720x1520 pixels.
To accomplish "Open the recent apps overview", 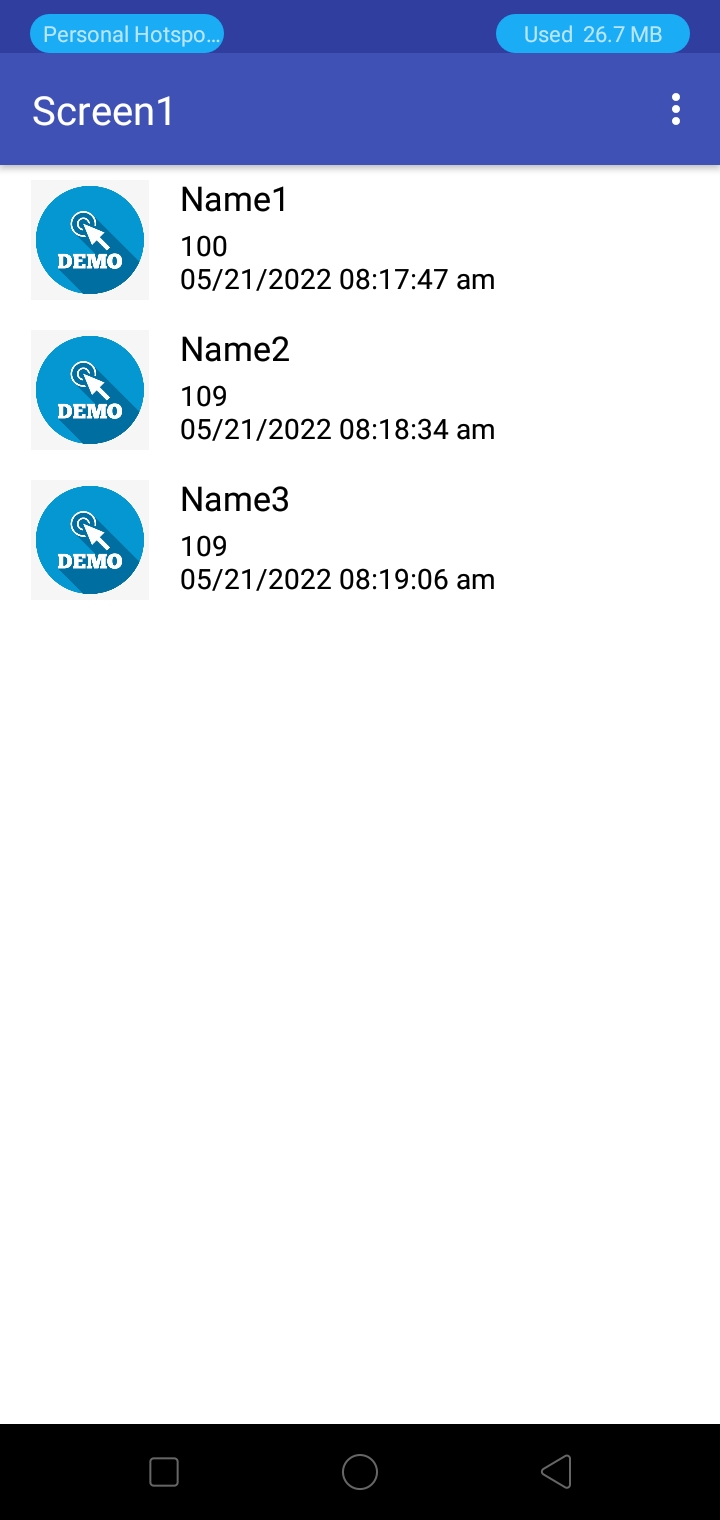I will coord(163,1471).
